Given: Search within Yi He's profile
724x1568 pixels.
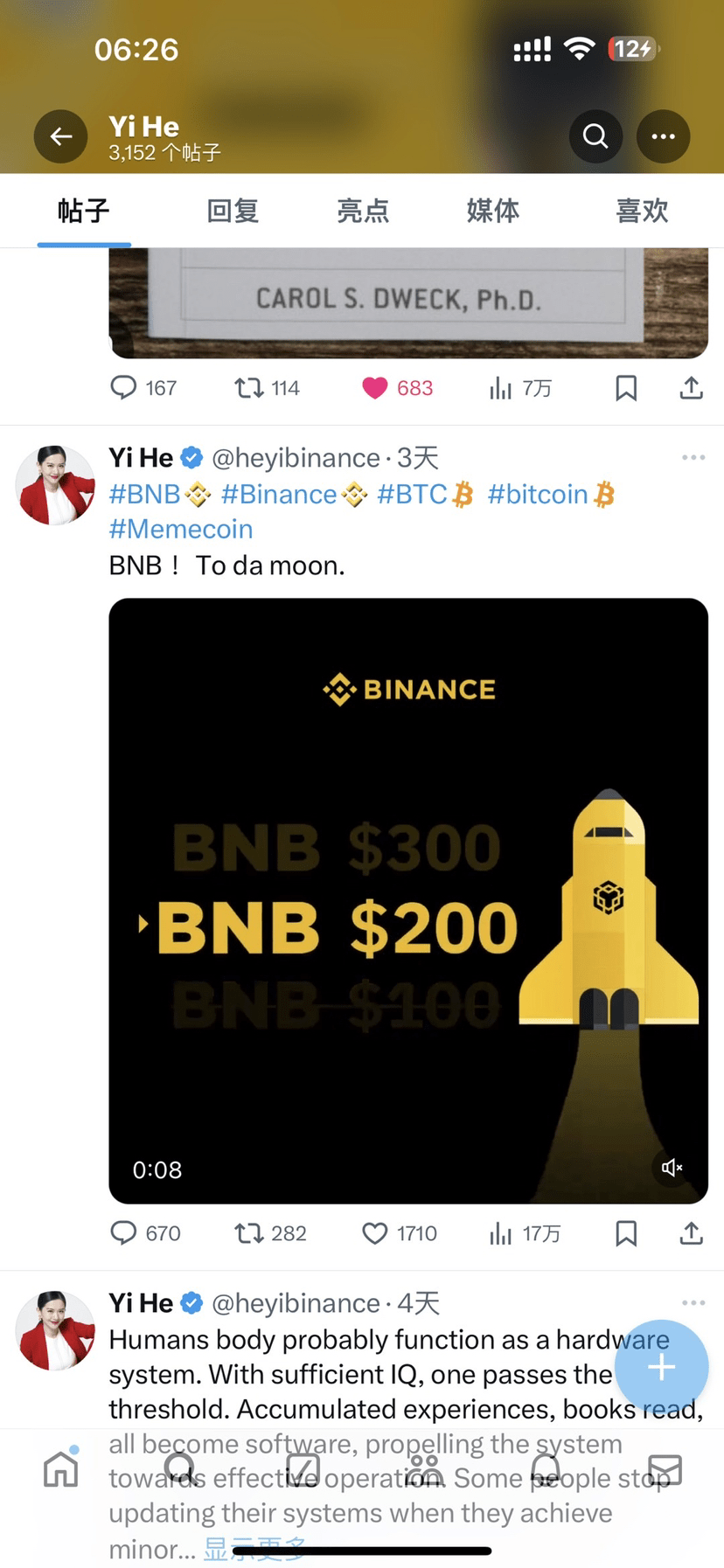Looking at the screenshot, I should 595,136.
